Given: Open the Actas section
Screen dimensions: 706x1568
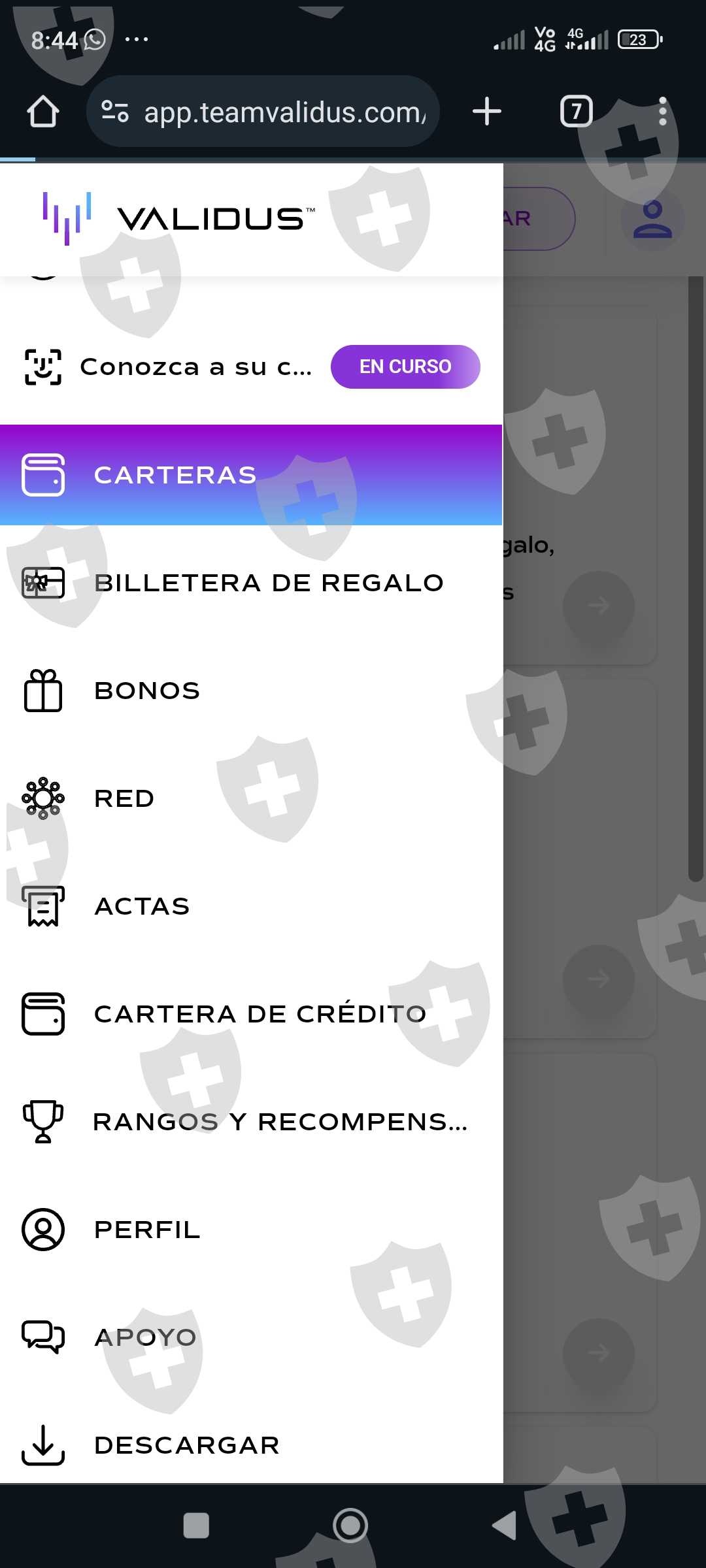Looking at the screenshot, I should 142,906.
